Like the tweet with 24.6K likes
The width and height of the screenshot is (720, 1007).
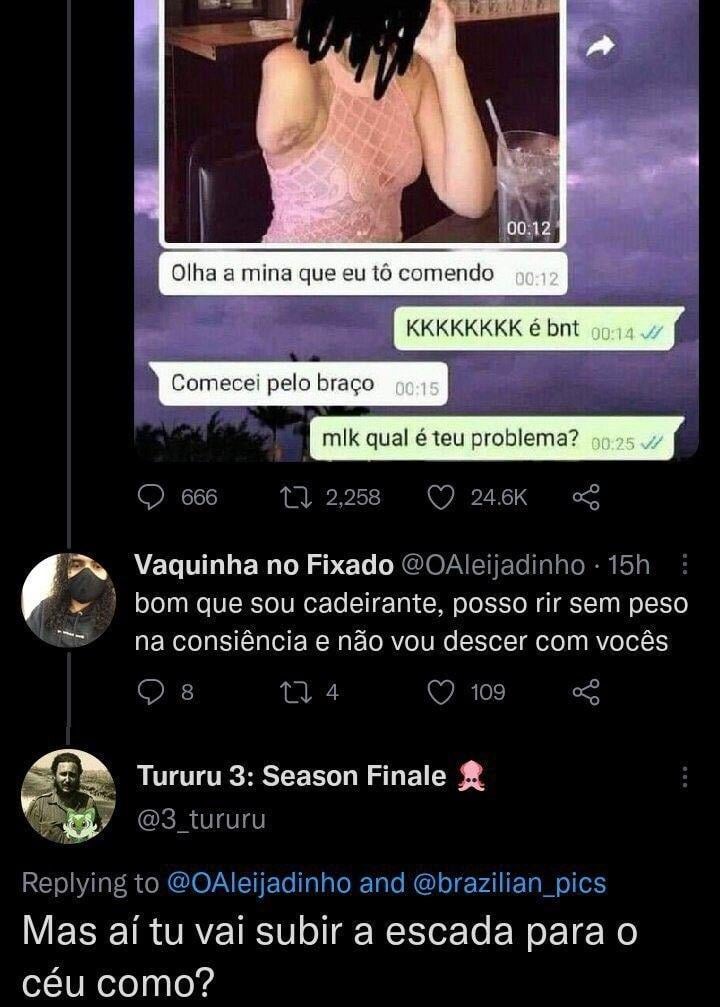tap(441, 497)
